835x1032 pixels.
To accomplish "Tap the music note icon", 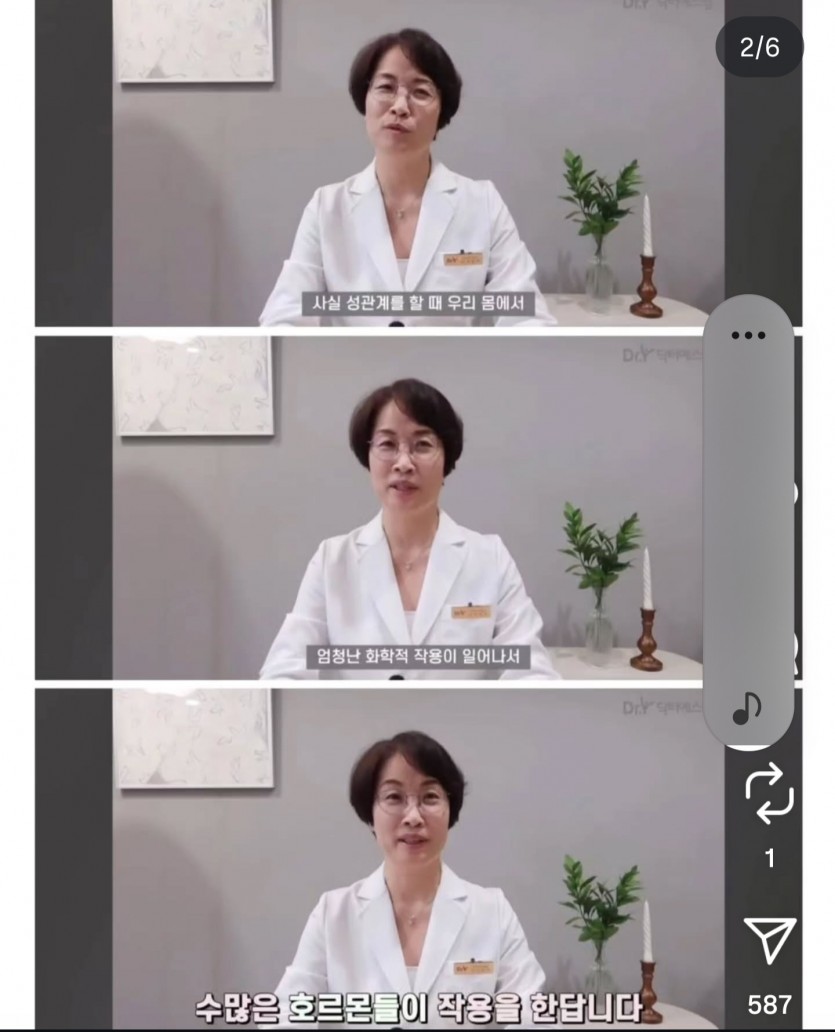I will pyautogui.click(x=747, y=707).
